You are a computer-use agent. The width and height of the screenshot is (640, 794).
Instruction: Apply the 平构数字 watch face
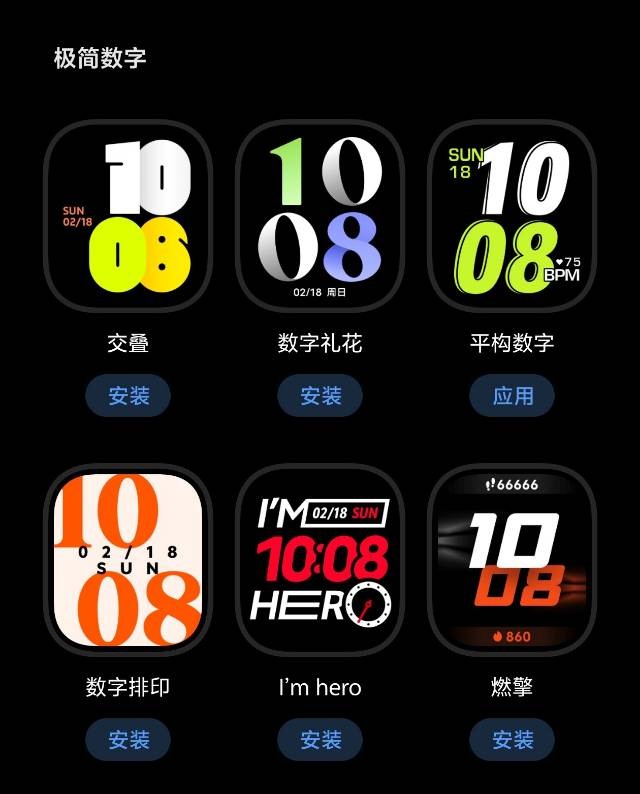[x=512, y=396]
